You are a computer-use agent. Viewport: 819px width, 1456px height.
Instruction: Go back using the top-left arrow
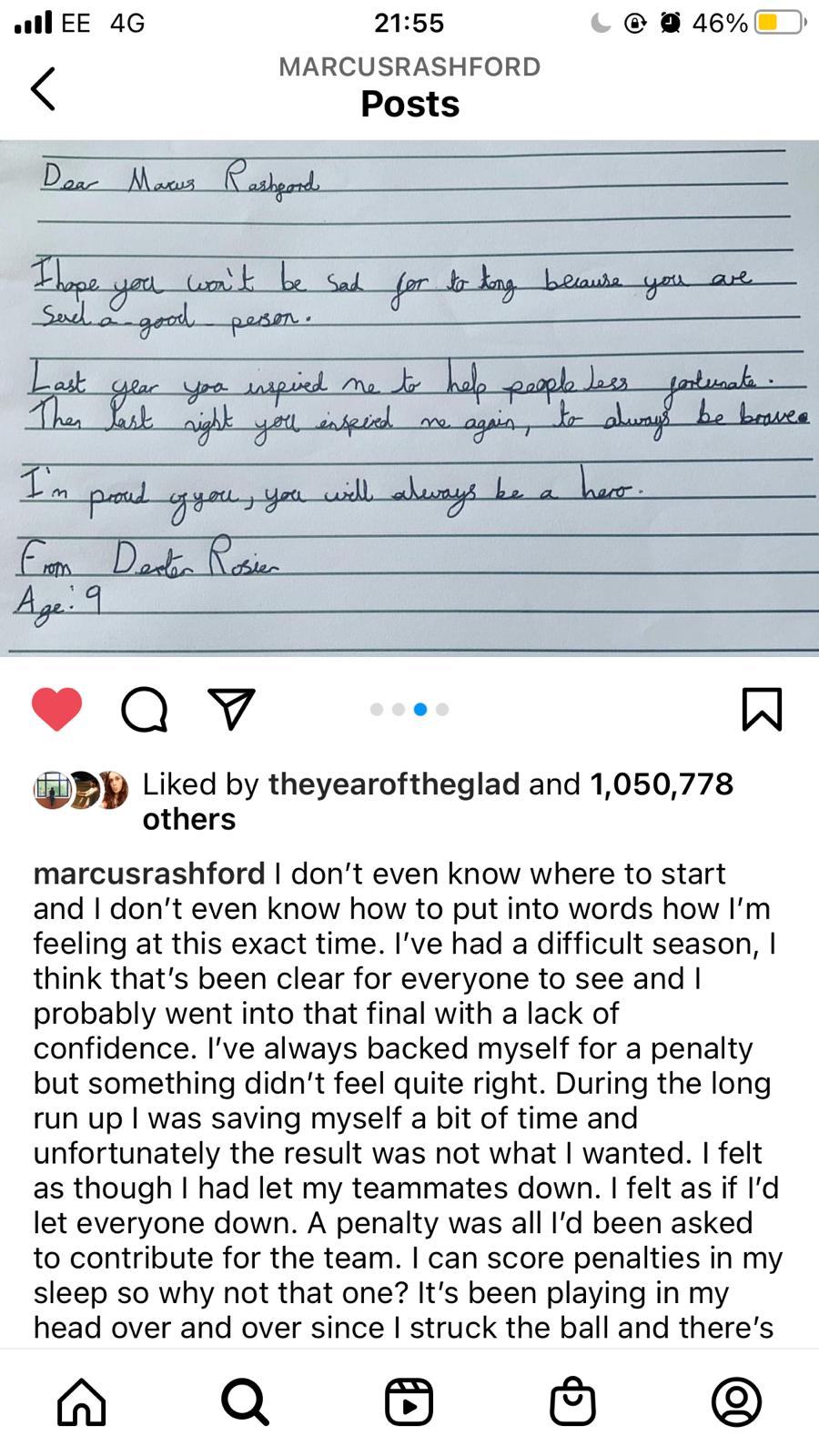[x=43, y=88]
